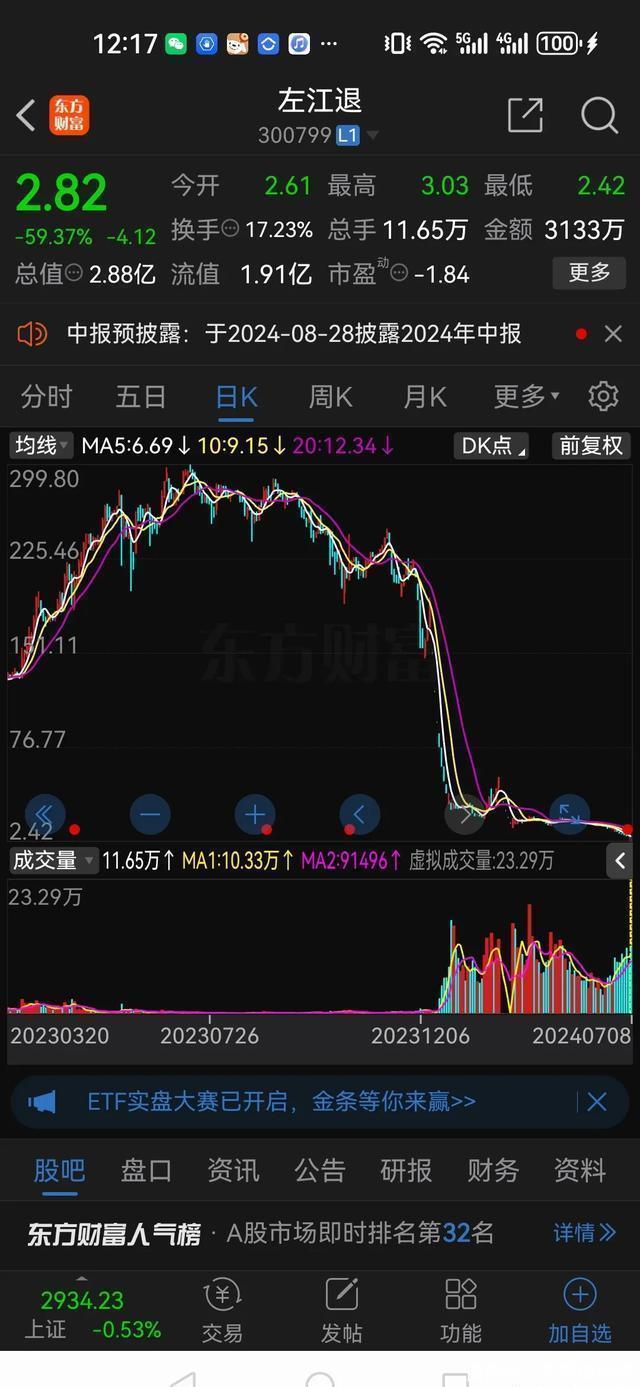The image size is (640, 1387).
Task: Open the search magnifier
Action: [599, 116]
